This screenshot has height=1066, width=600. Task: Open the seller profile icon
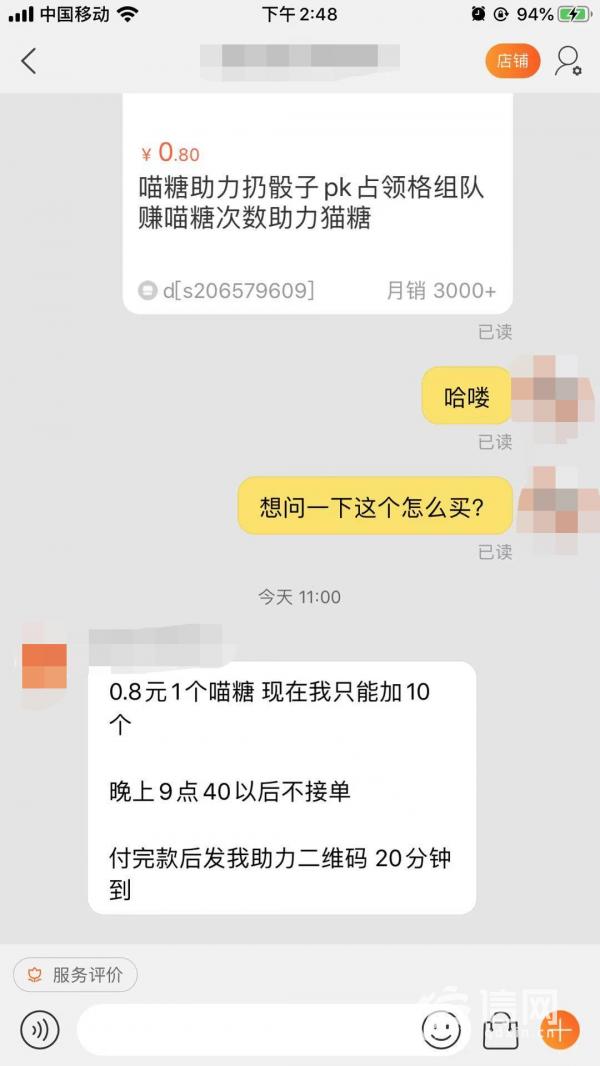568,61
